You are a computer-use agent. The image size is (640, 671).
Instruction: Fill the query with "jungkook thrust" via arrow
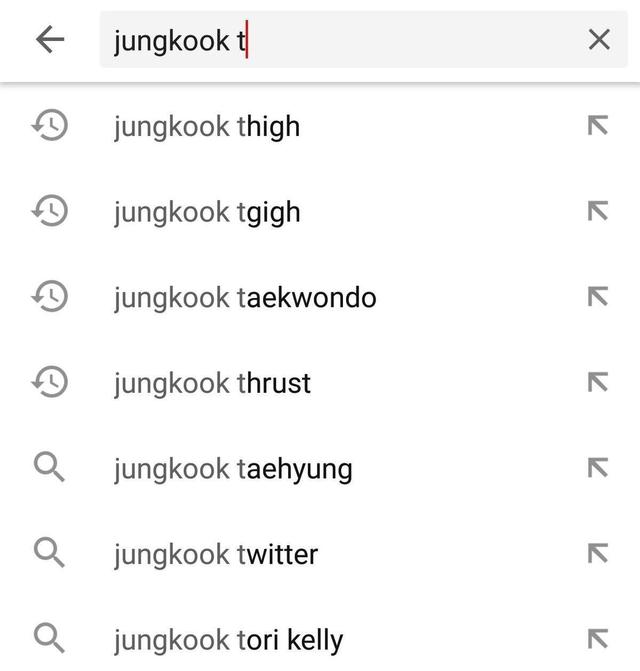tap(597, 383)
